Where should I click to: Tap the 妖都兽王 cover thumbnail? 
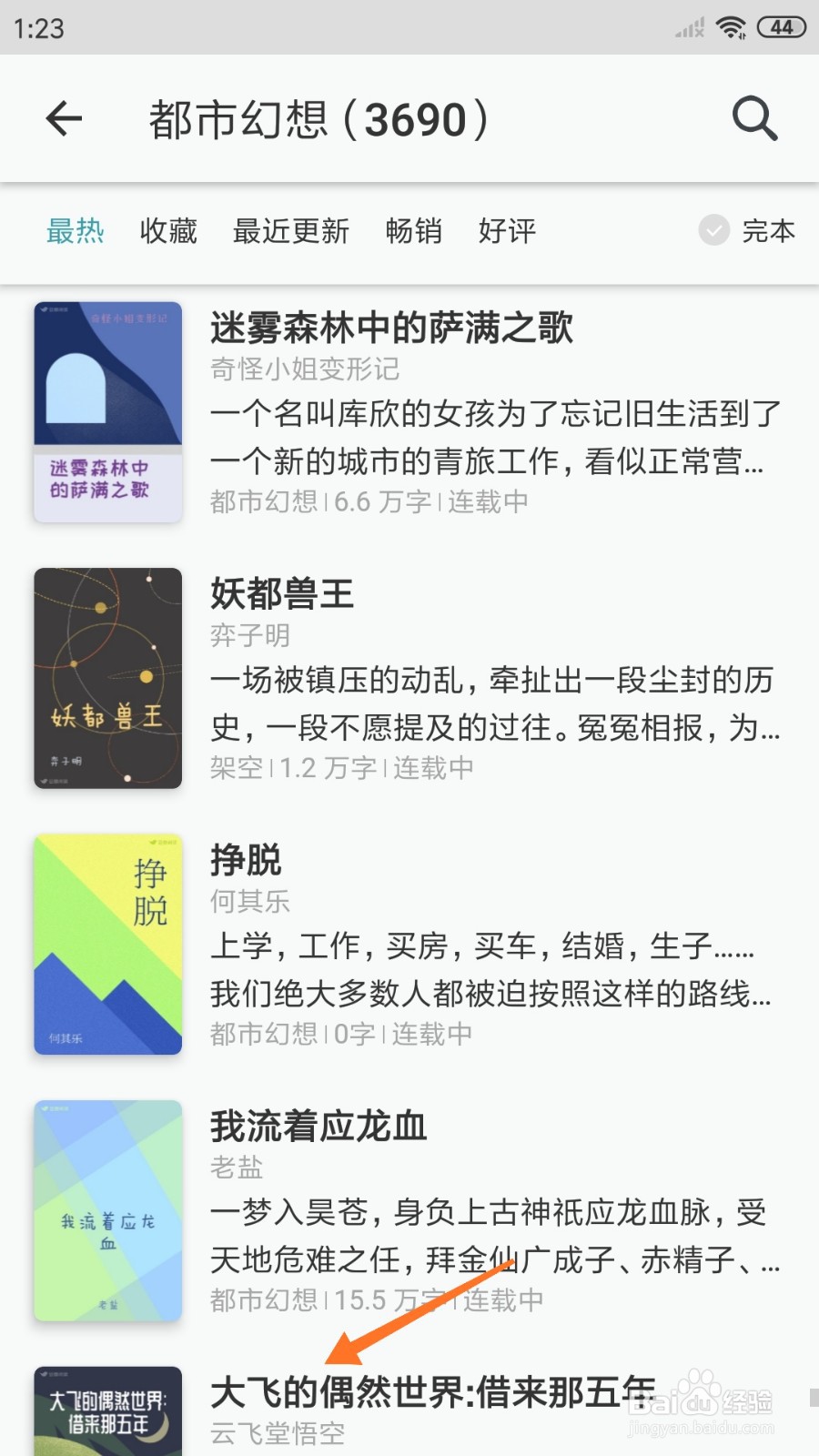(x=106, y=678)
